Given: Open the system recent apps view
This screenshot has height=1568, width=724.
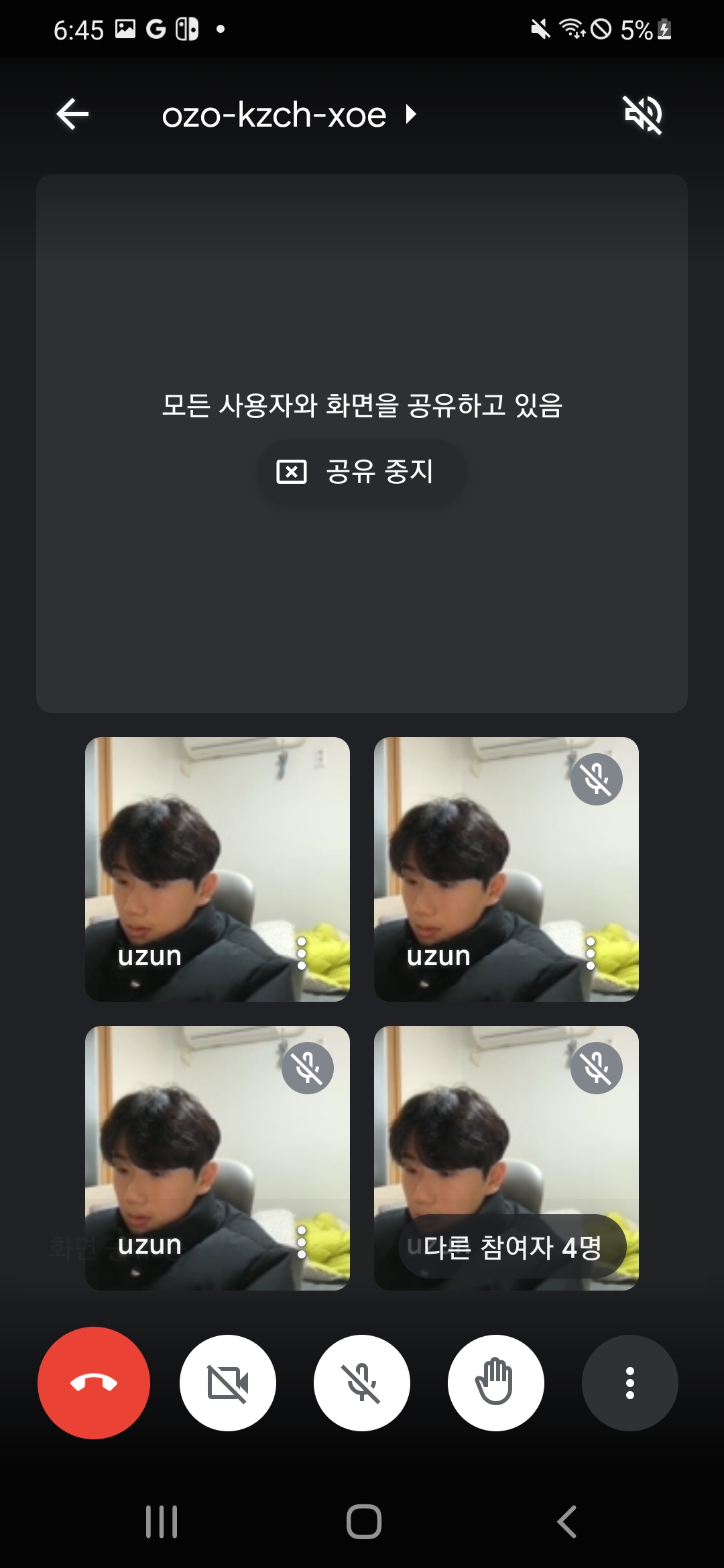Looking at the screenshot, I should (162, 1521).
